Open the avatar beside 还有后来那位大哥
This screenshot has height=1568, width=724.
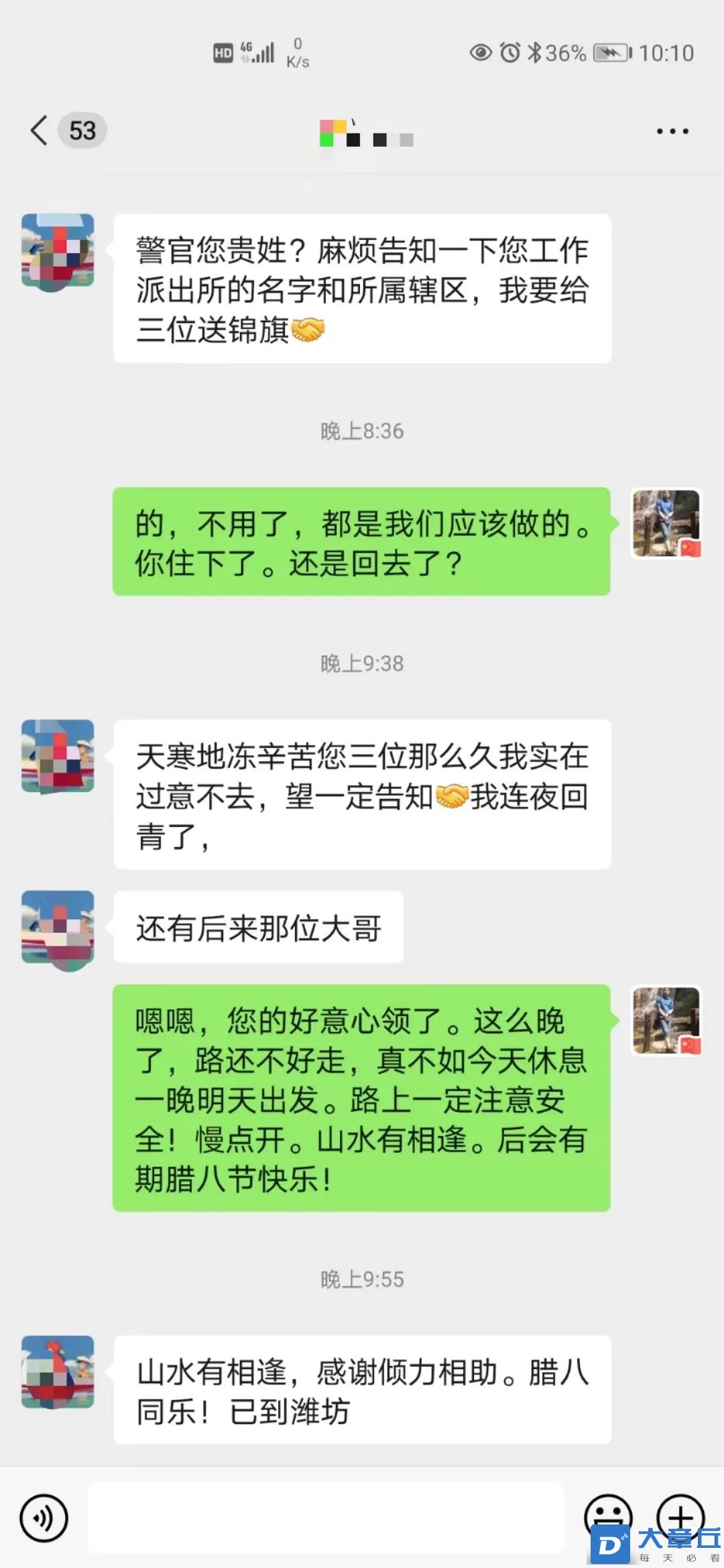pos(58,928)
